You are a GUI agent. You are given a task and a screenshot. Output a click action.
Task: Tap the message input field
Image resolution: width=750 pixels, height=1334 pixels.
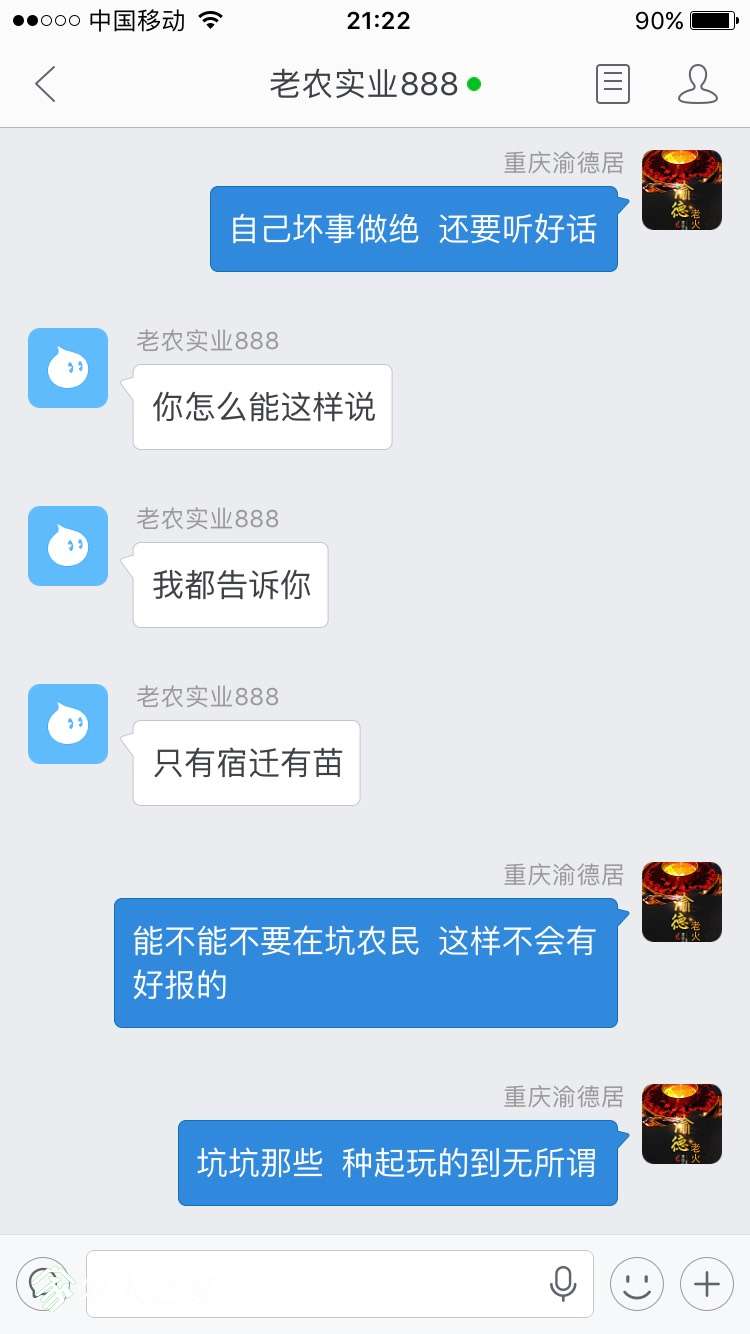point(315,1283)
